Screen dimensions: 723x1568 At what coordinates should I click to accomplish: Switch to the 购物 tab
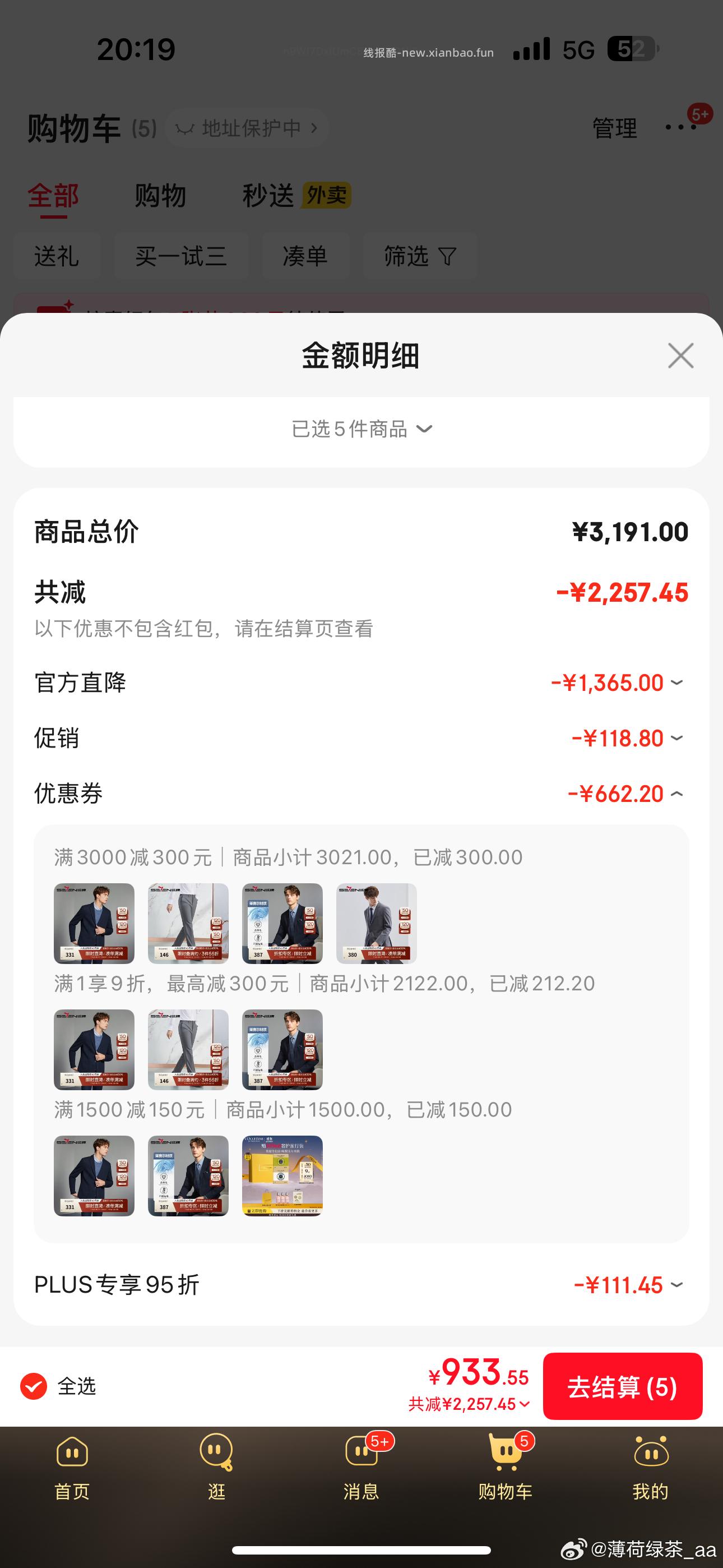point(160,195)
